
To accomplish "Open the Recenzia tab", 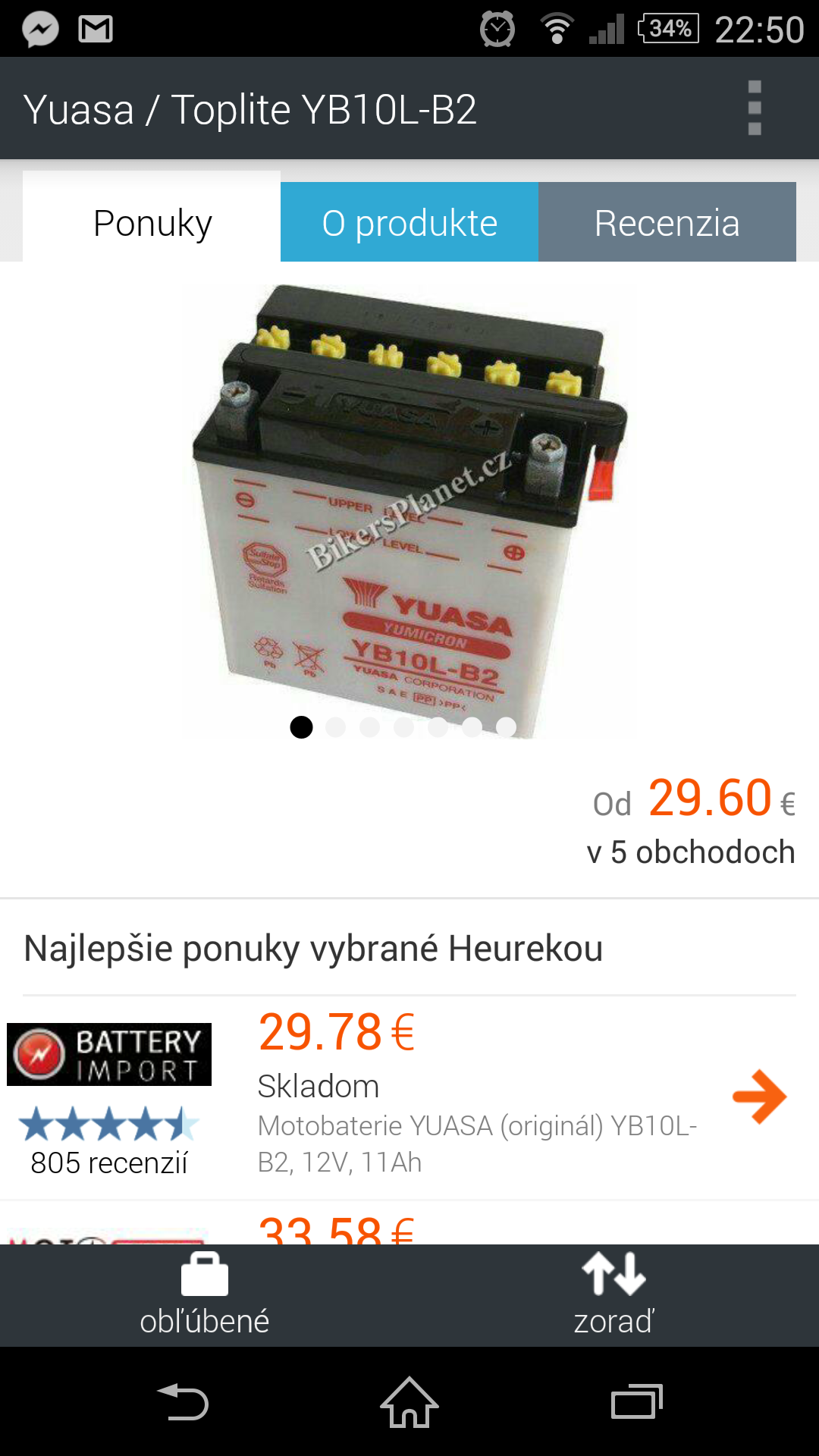I will [x=667, y=222].
